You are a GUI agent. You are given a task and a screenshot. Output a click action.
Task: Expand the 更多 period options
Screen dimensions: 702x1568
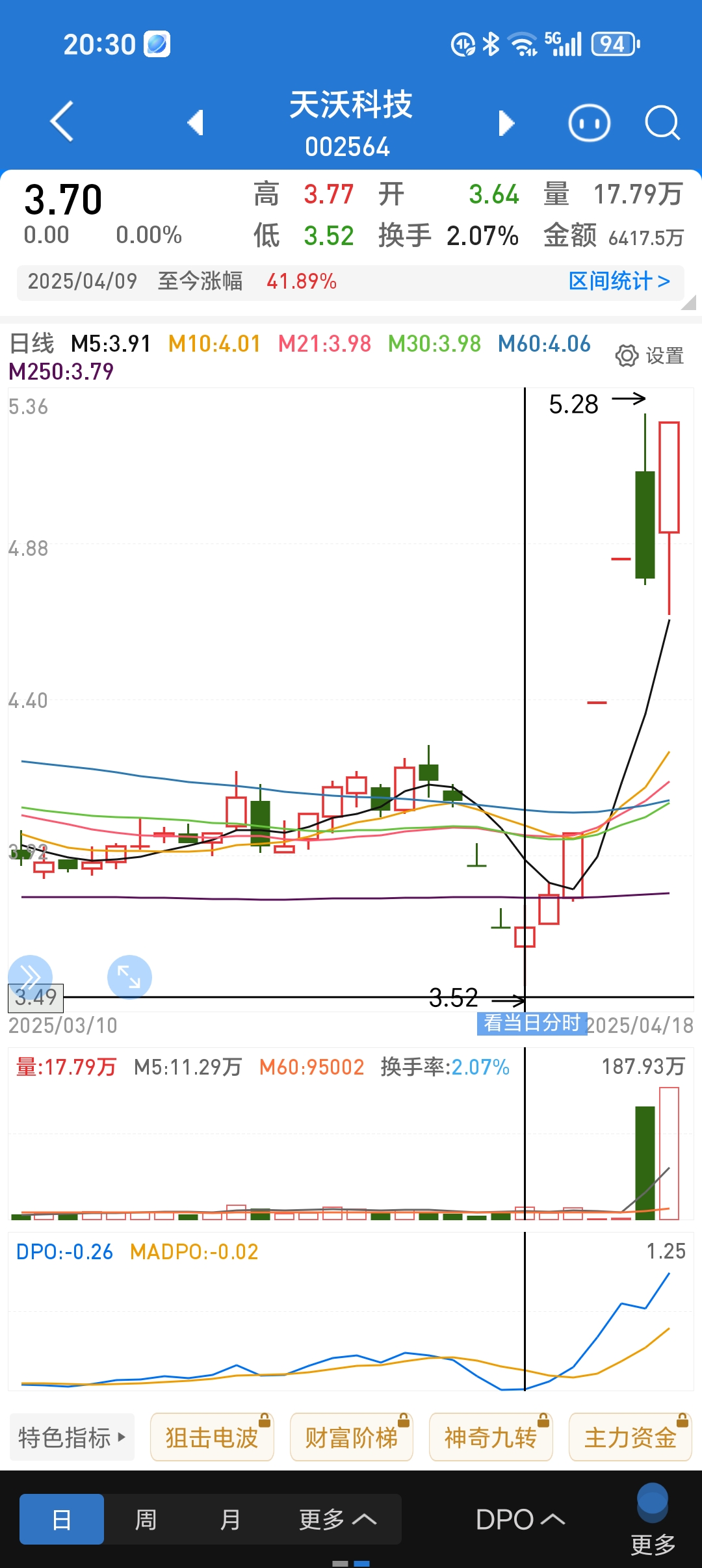pos(337,1519)
